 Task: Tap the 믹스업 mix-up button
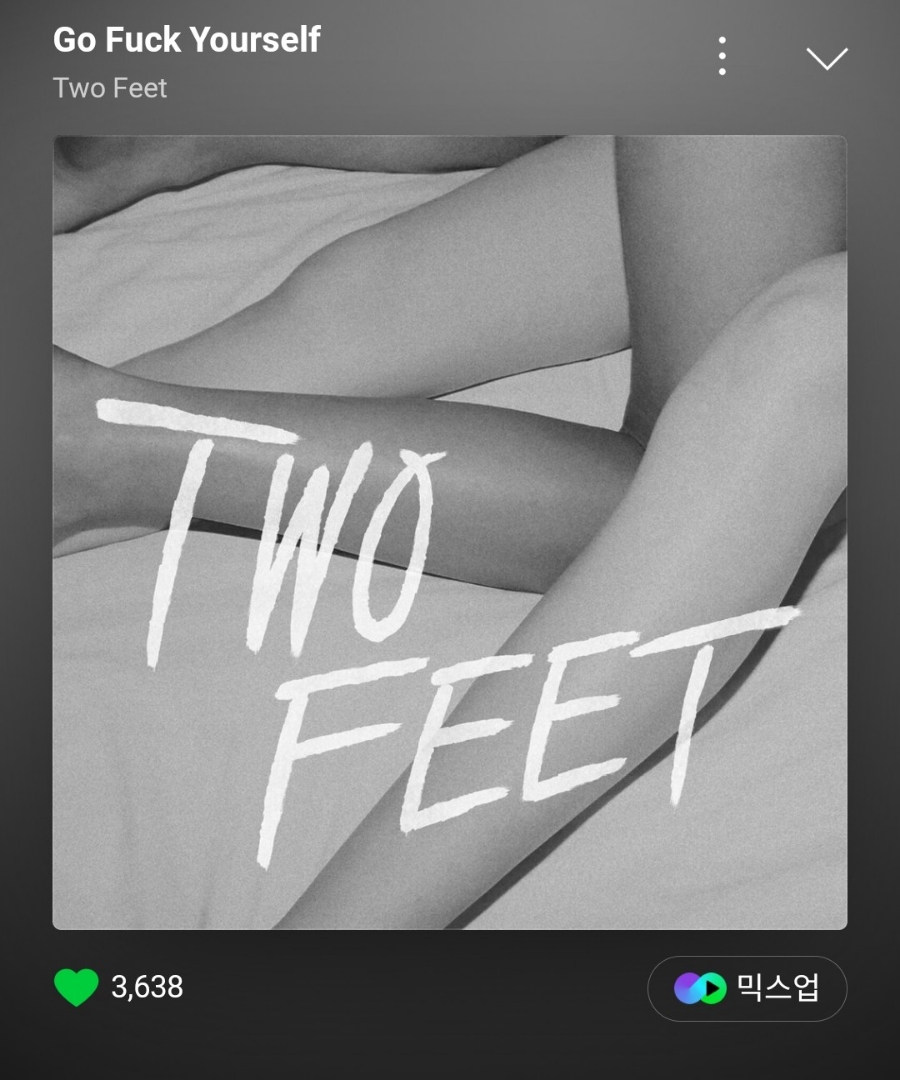point(747,989)
